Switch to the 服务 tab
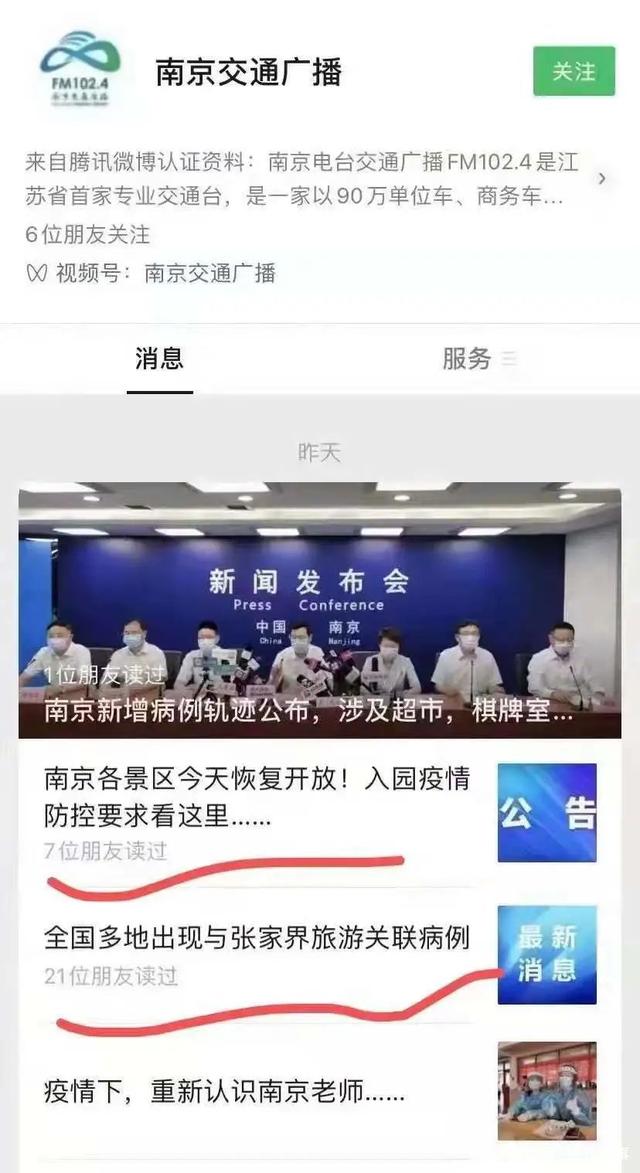Screen dimensions: 640x1173 [479, 359]
